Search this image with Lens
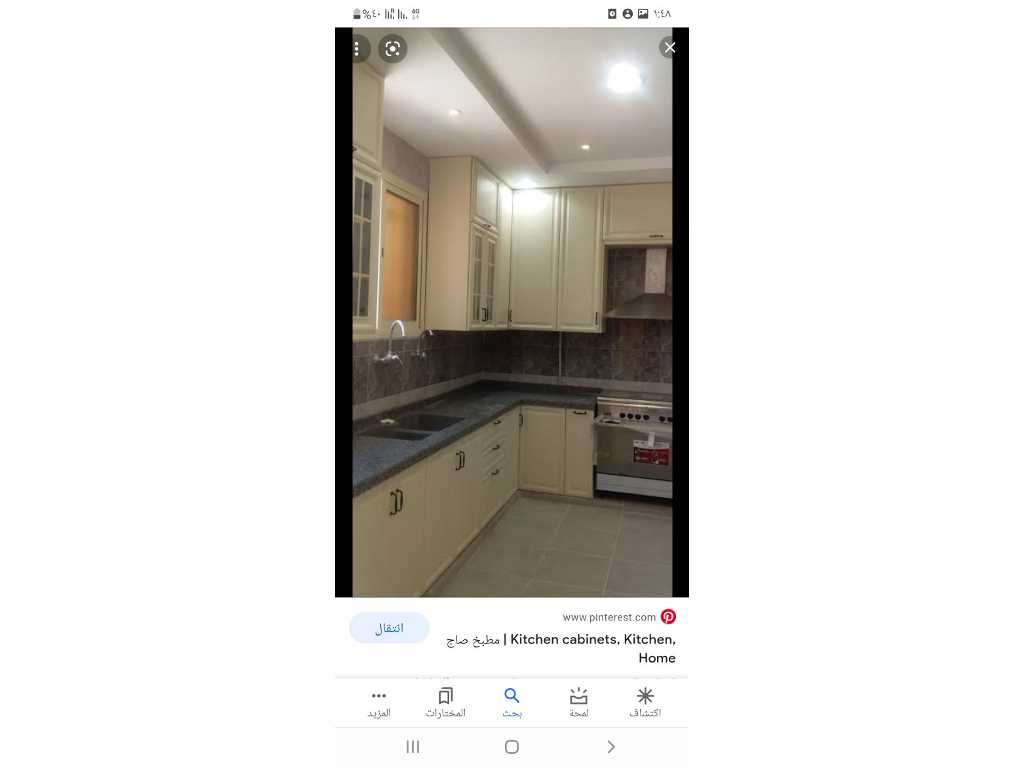The height and width of the screenshot is (768, 1024). 392,48
